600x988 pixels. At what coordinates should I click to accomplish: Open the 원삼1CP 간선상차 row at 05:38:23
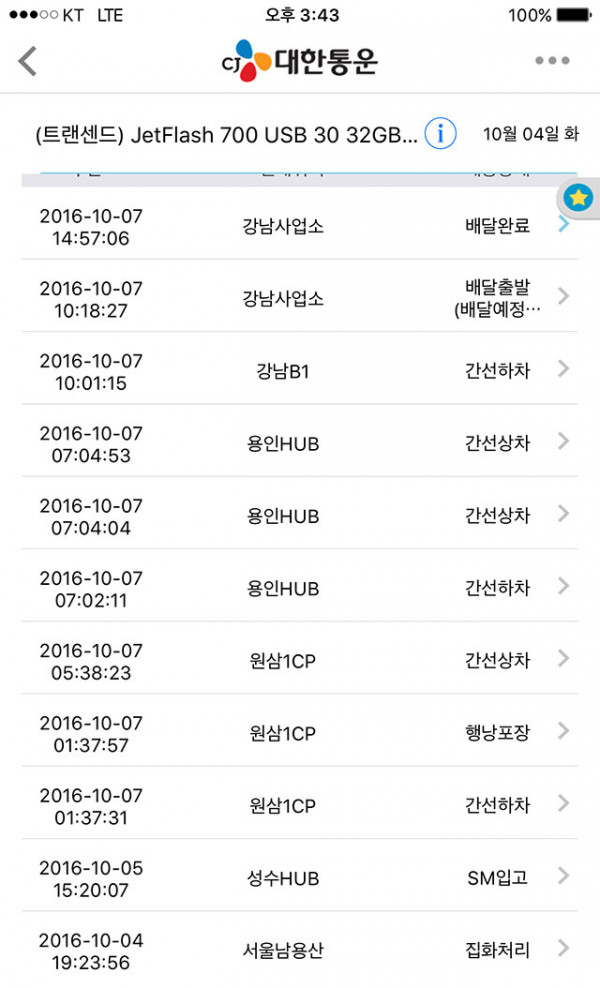click(x=300, y=660)
